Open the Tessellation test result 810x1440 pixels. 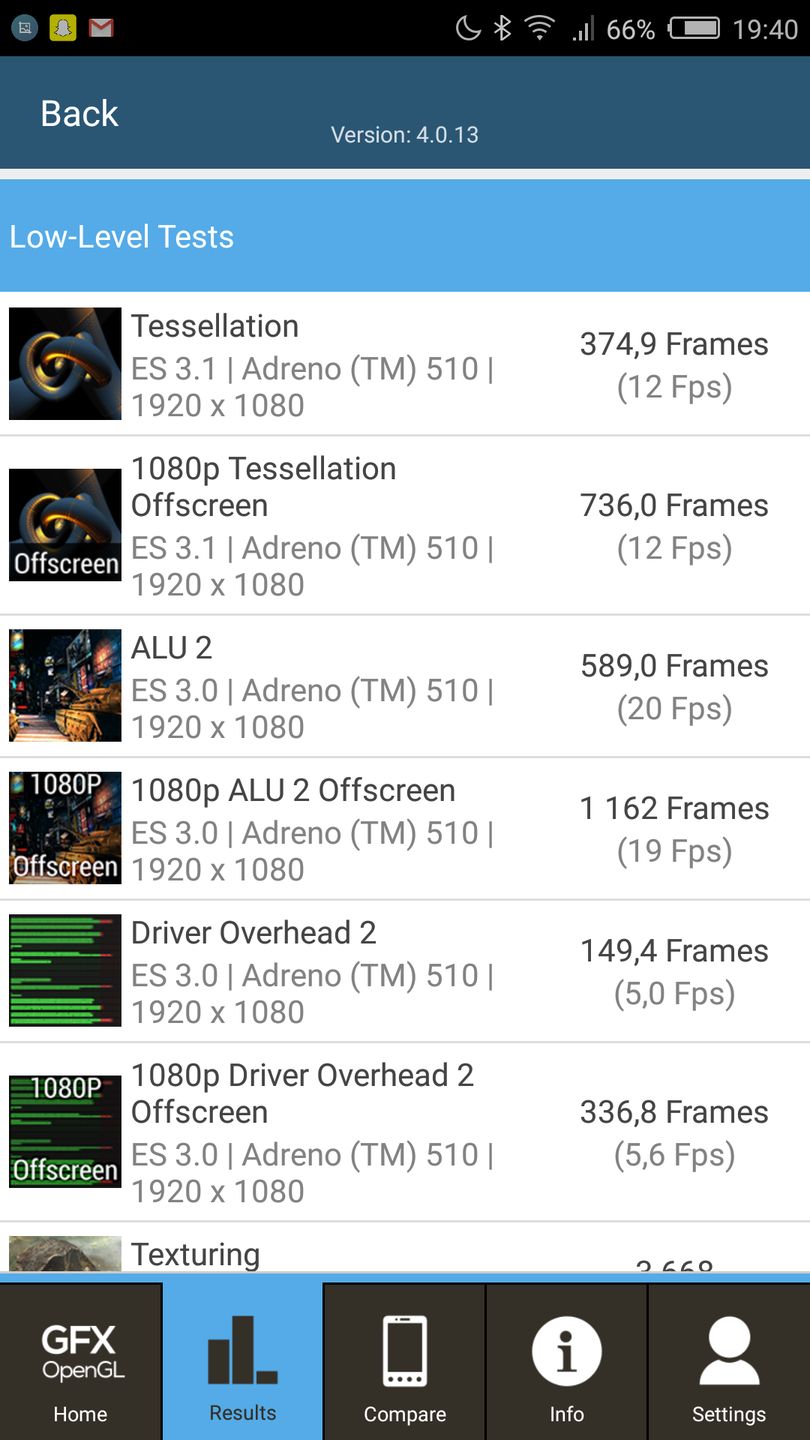tap(404, 364)
